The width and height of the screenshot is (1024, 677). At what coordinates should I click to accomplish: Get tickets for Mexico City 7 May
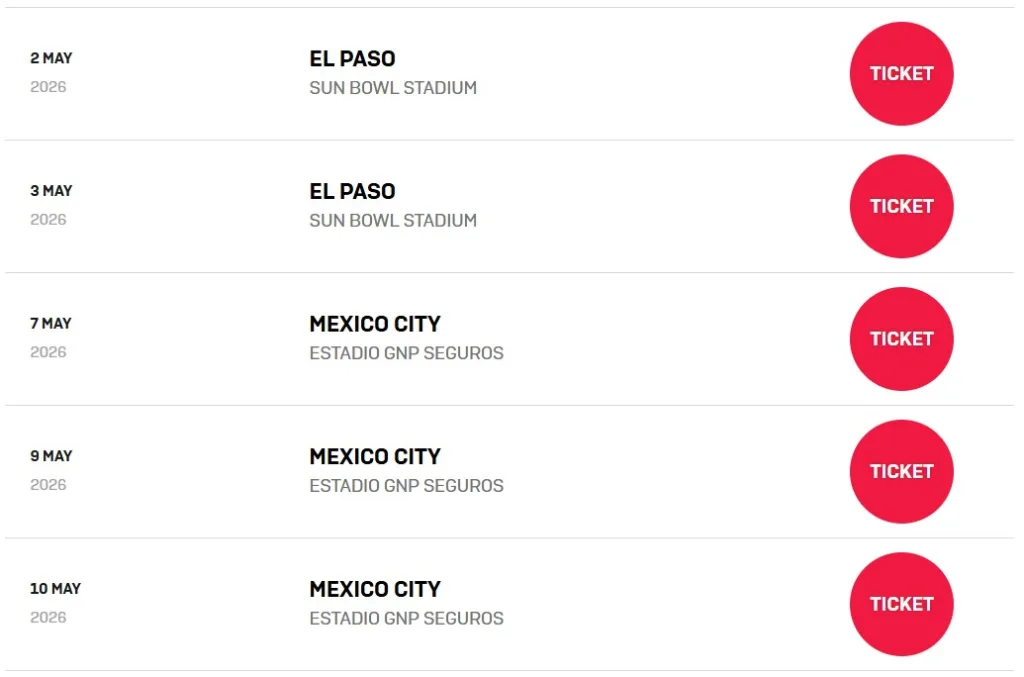click(901, 339)
